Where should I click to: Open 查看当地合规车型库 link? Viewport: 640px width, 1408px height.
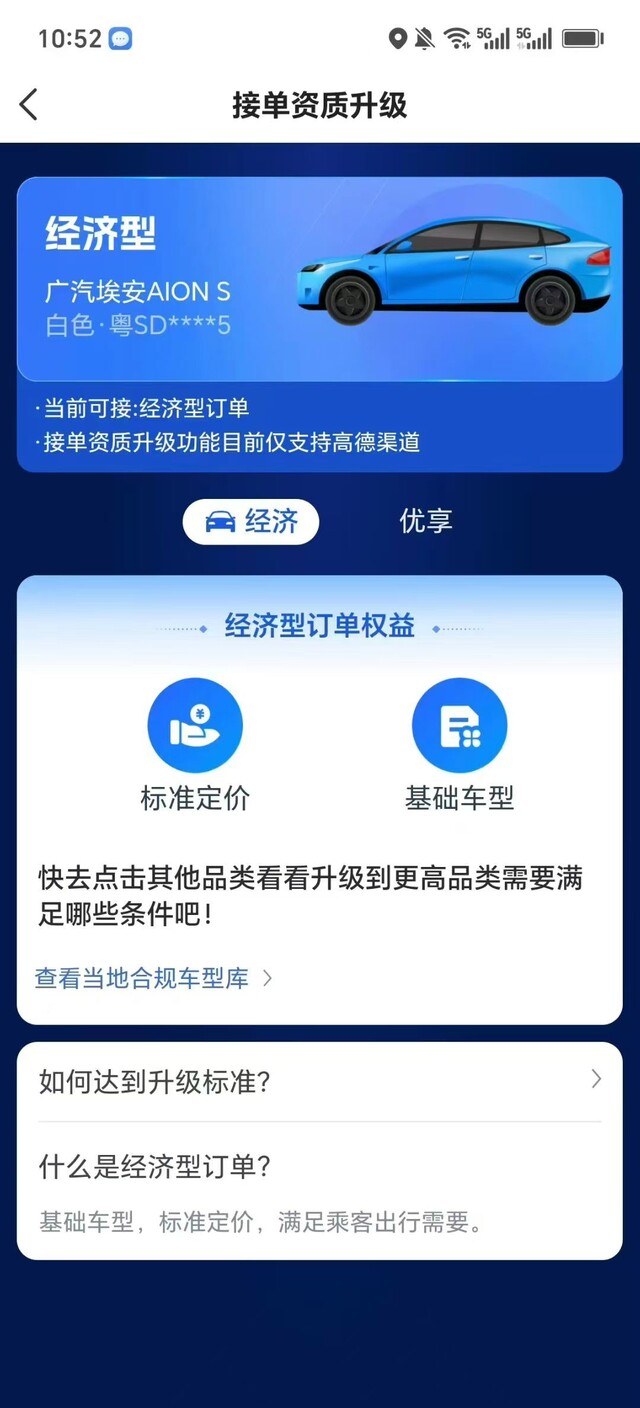coord(153,978)
